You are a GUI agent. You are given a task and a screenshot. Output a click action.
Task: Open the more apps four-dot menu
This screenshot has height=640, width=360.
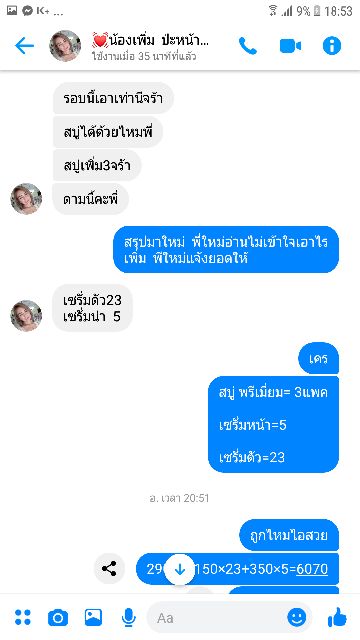pos(23,617)
